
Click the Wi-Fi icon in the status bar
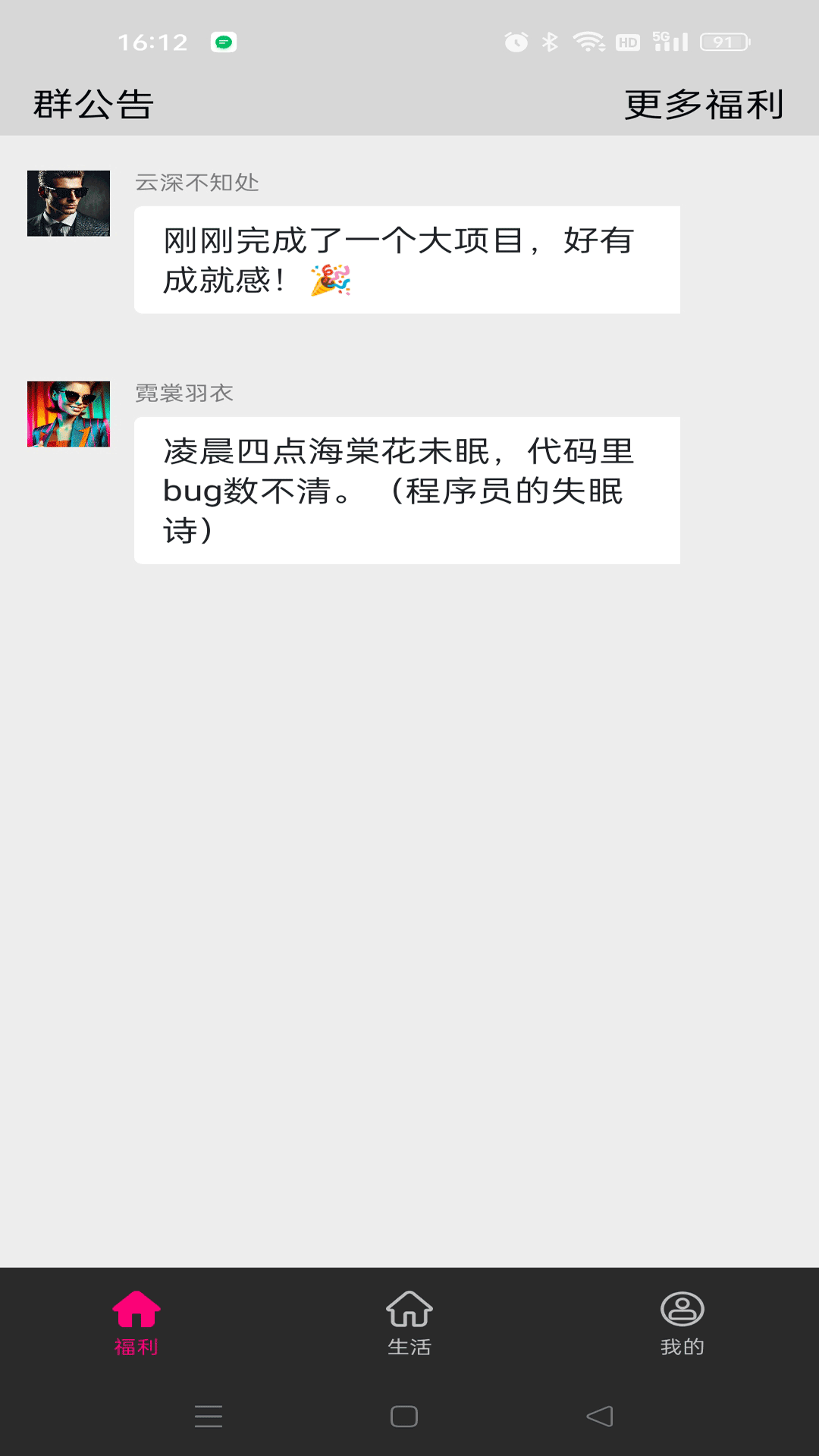coord(588,42)
